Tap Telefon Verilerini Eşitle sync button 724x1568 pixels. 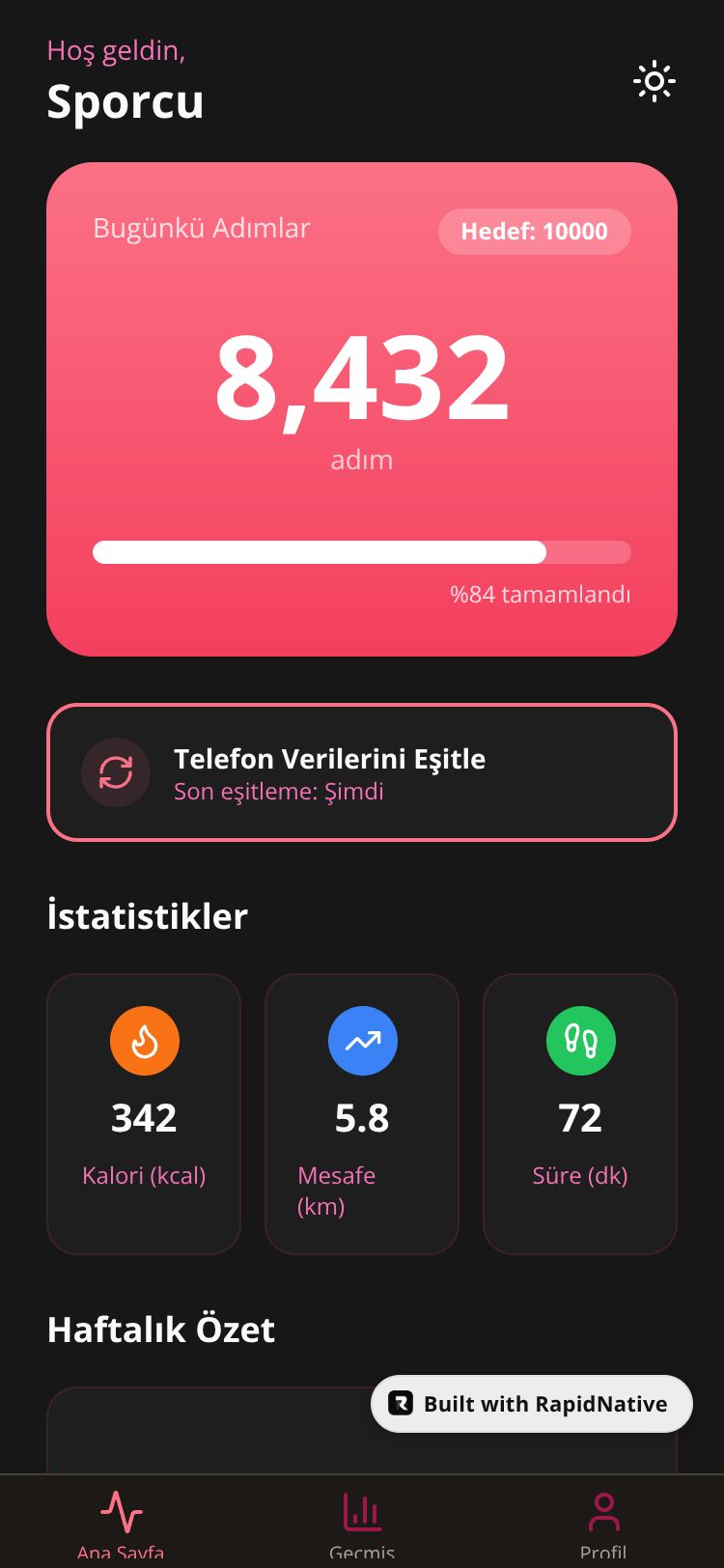362,772
